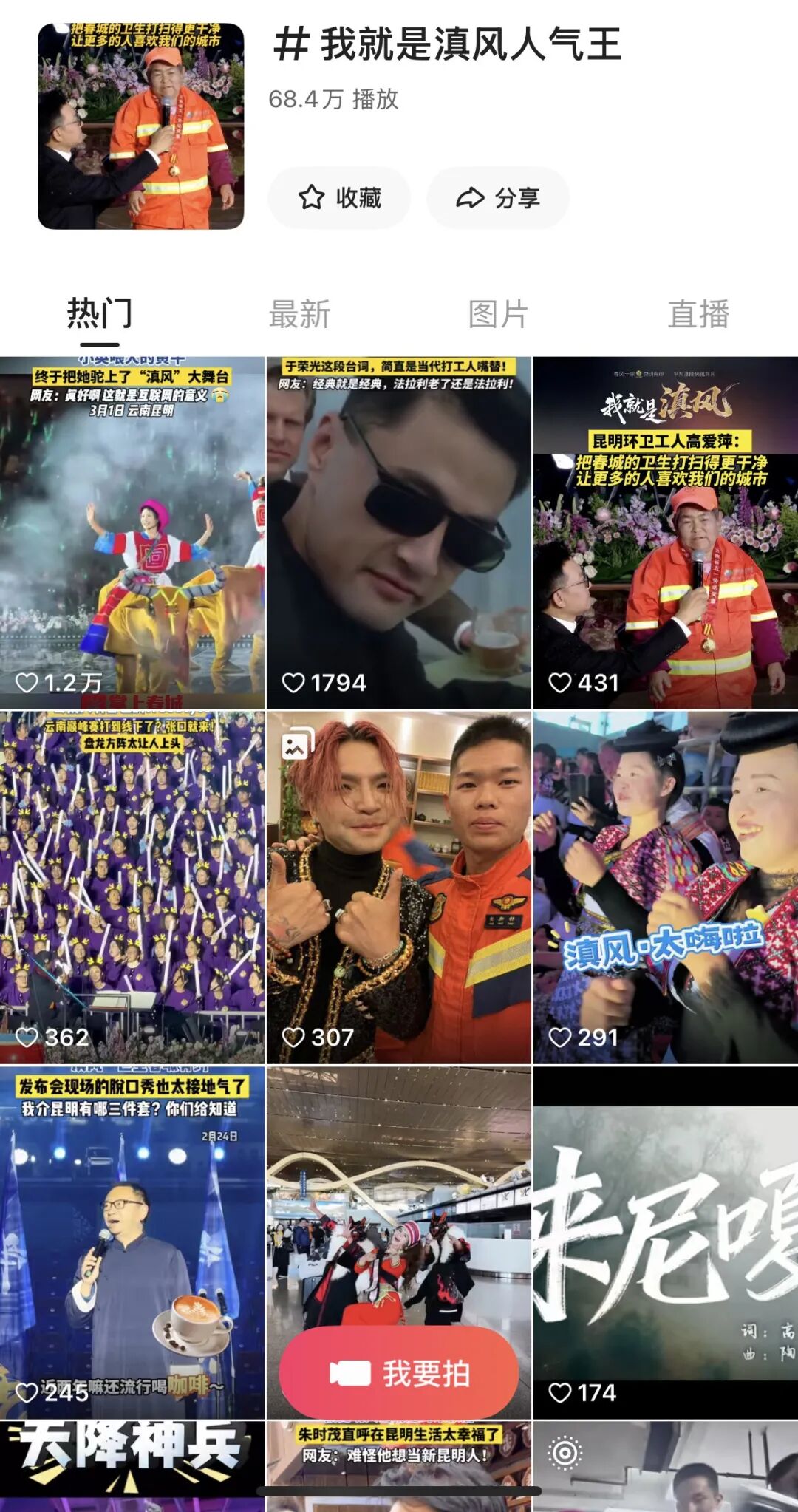This screenshot has width=798, height=1512.
Task: Select the 热门 tab
Action: point(100,314)
